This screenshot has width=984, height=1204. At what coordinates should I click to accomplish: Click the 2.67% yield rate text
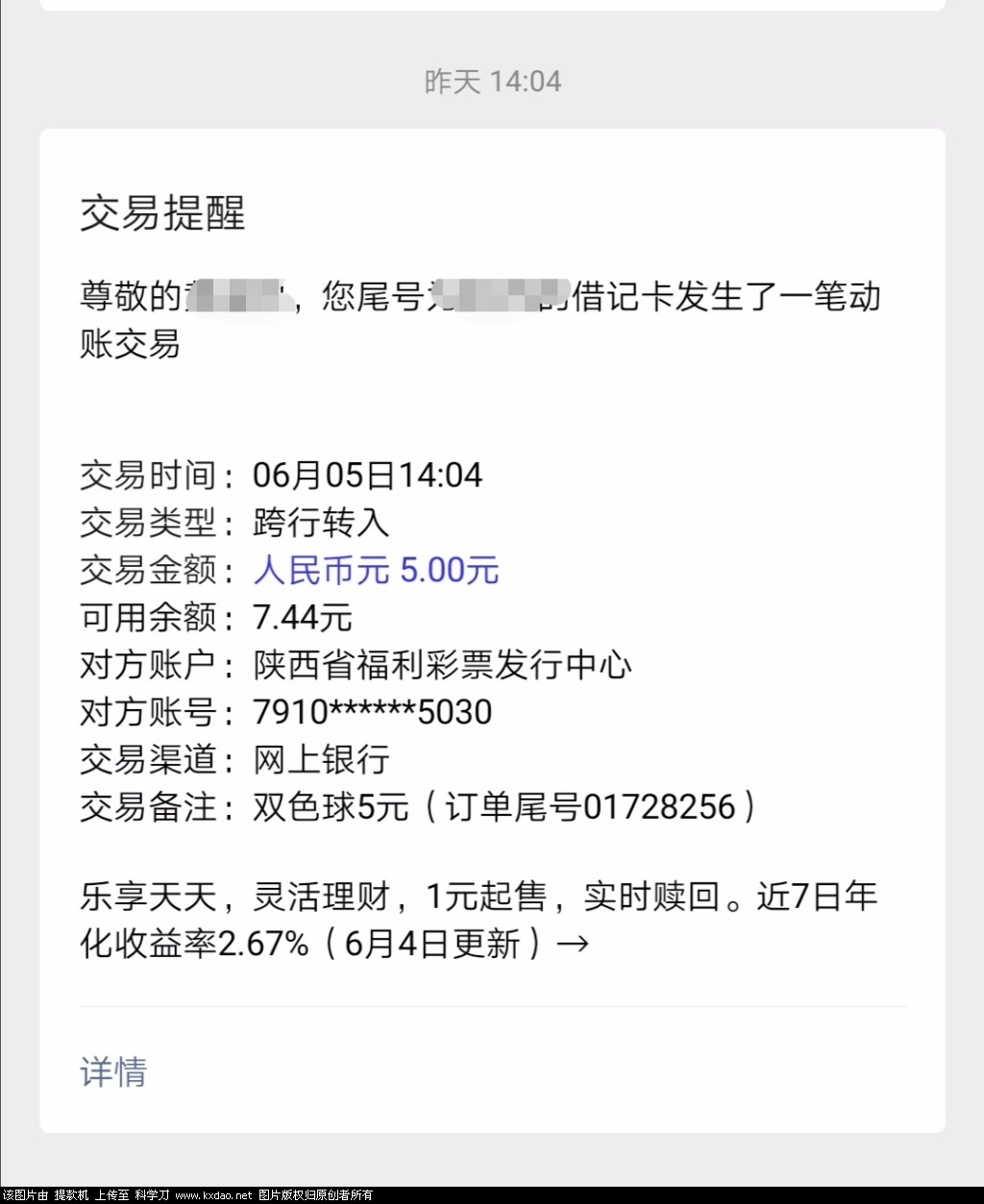point(261,944)
